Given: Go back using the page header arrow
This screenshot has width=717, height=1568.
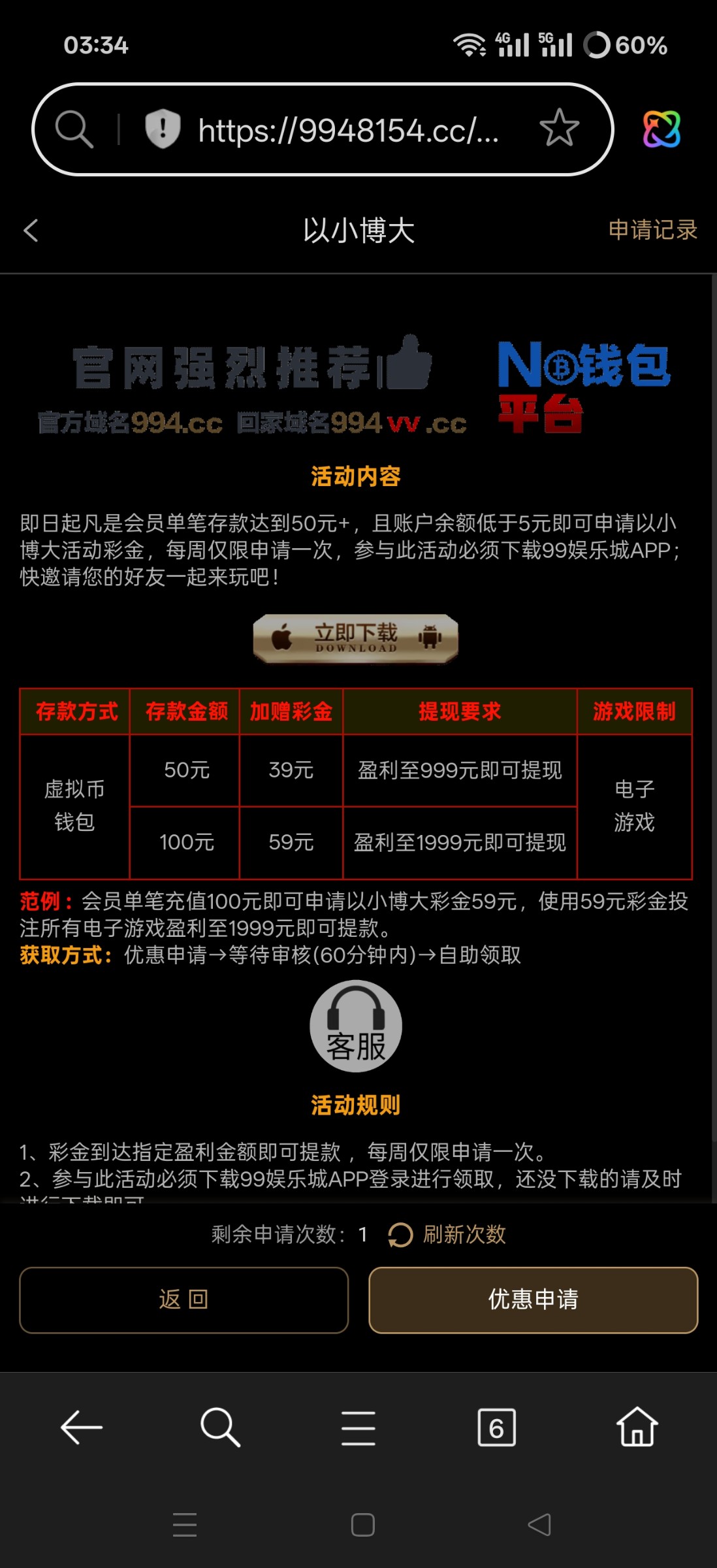Looking at the screenshot, I should pos(31,230).
